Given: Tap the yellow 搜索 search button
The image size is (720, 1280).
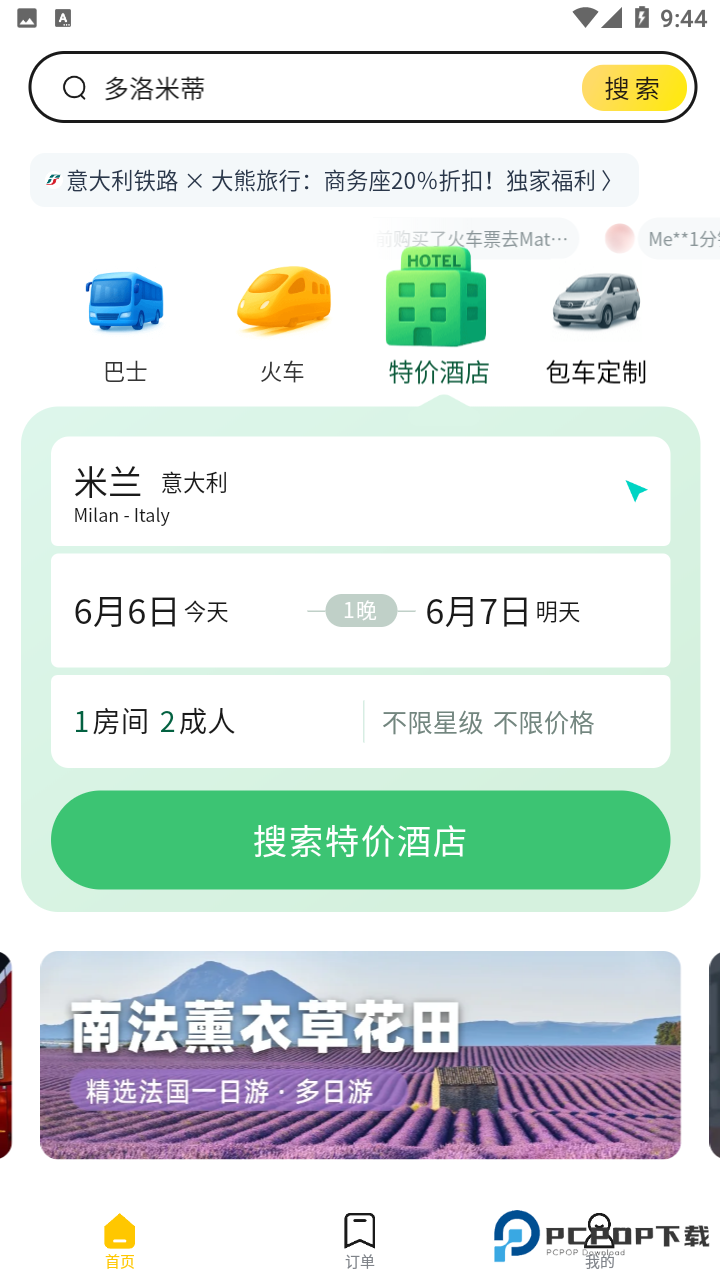Looking at the screenshot, I should pos(634,87).
